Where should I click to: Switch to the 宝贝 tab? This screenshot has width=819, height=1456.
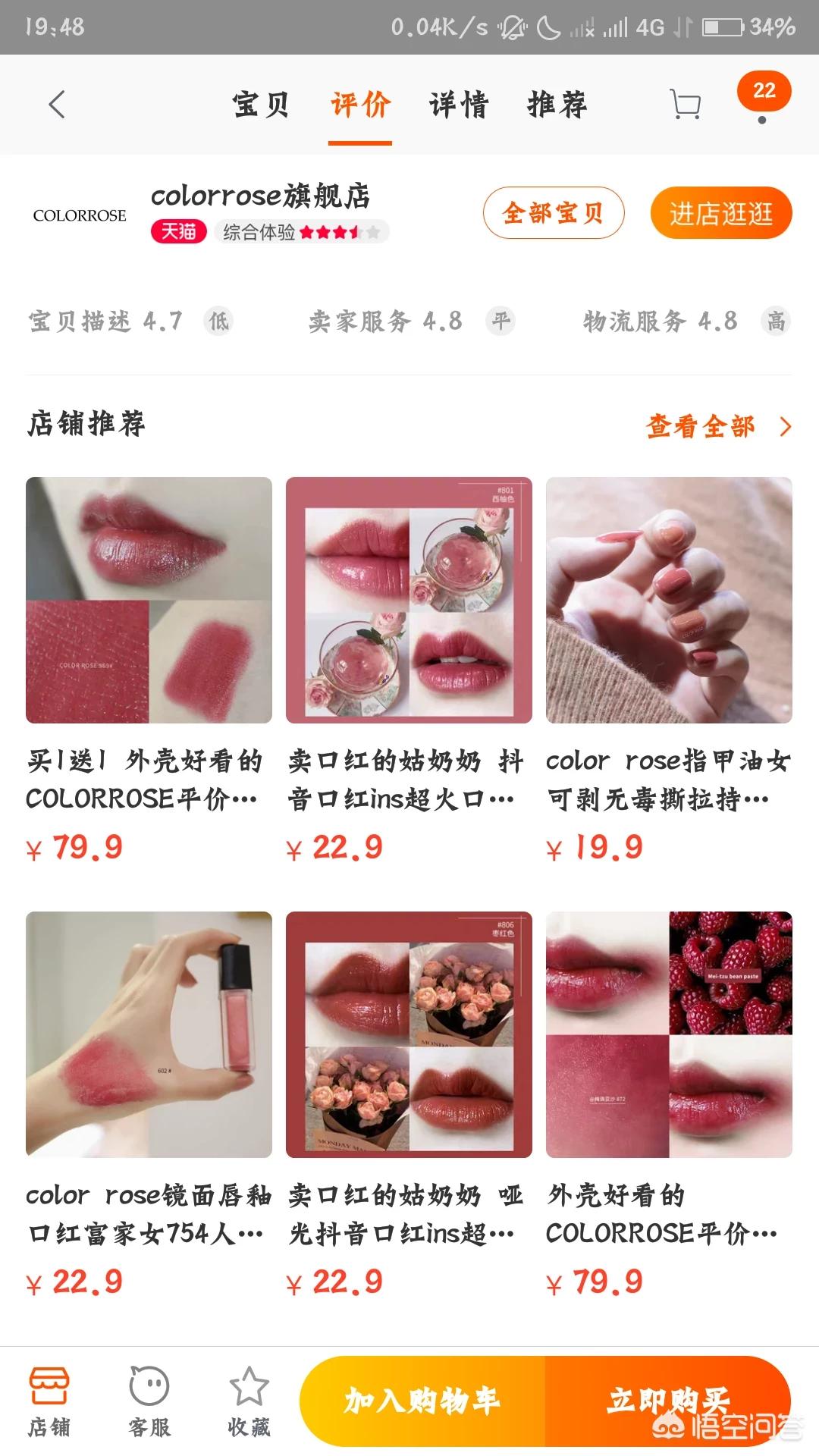260,105
